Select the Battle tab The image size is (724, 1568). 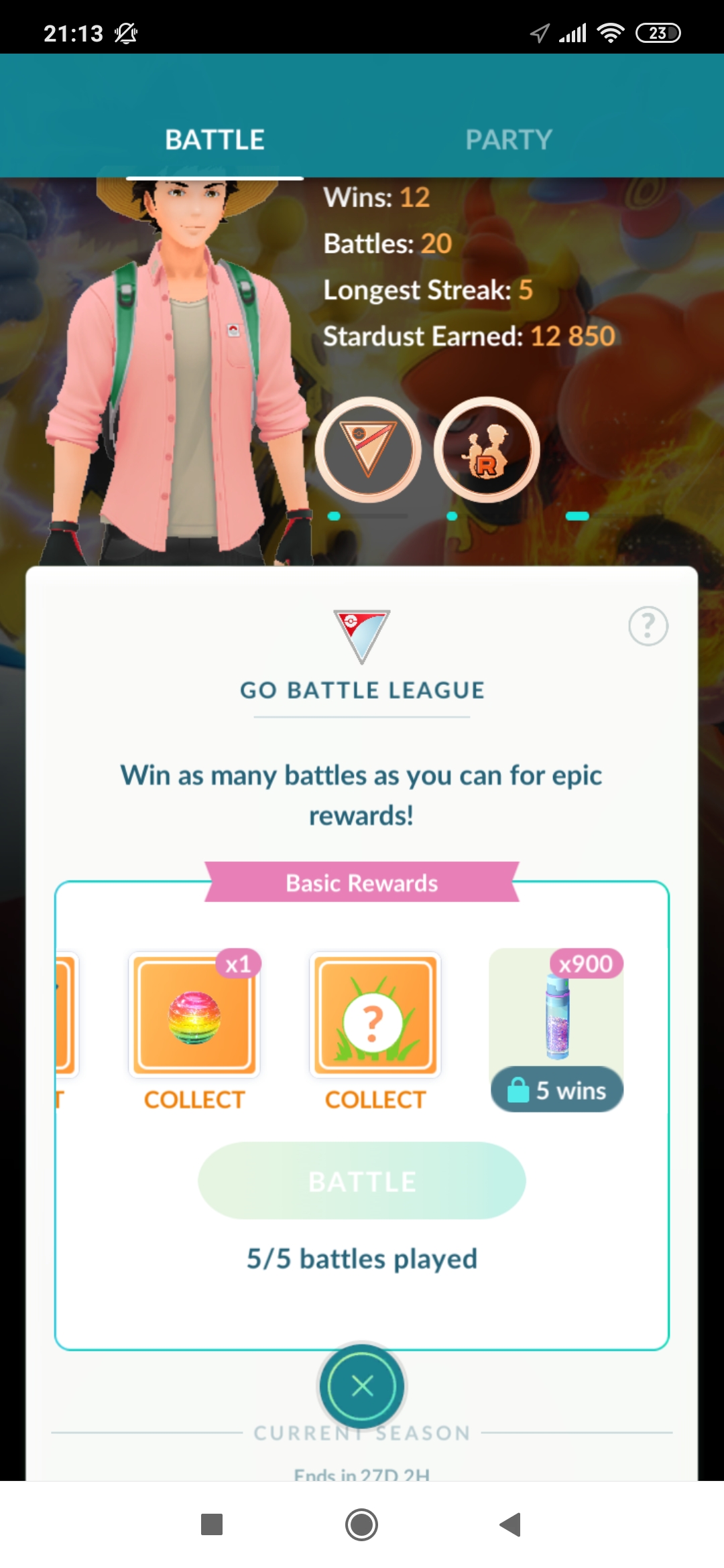click(x=215, y=139)
